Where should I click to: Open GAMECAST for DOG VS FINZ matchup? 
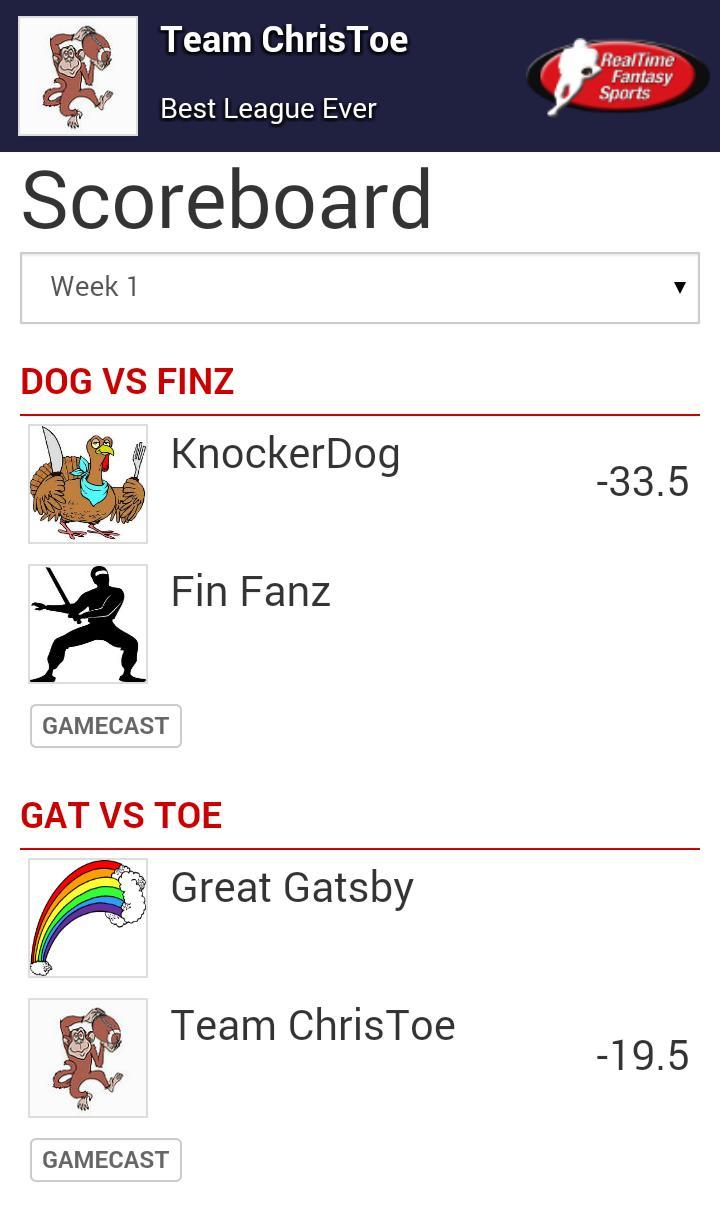(105, 726)
